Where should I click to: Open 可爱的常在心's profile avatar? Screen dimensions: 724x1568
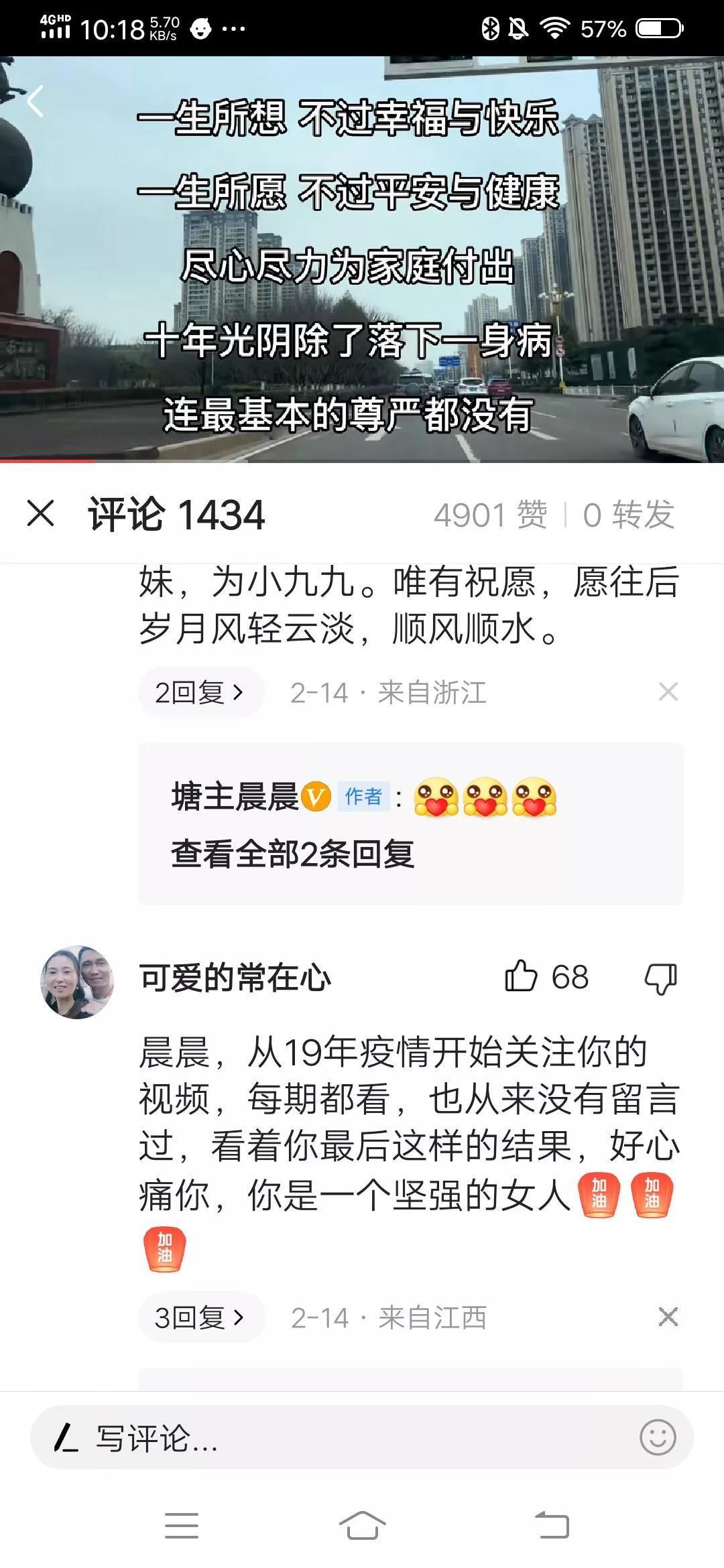pos(77,982)
